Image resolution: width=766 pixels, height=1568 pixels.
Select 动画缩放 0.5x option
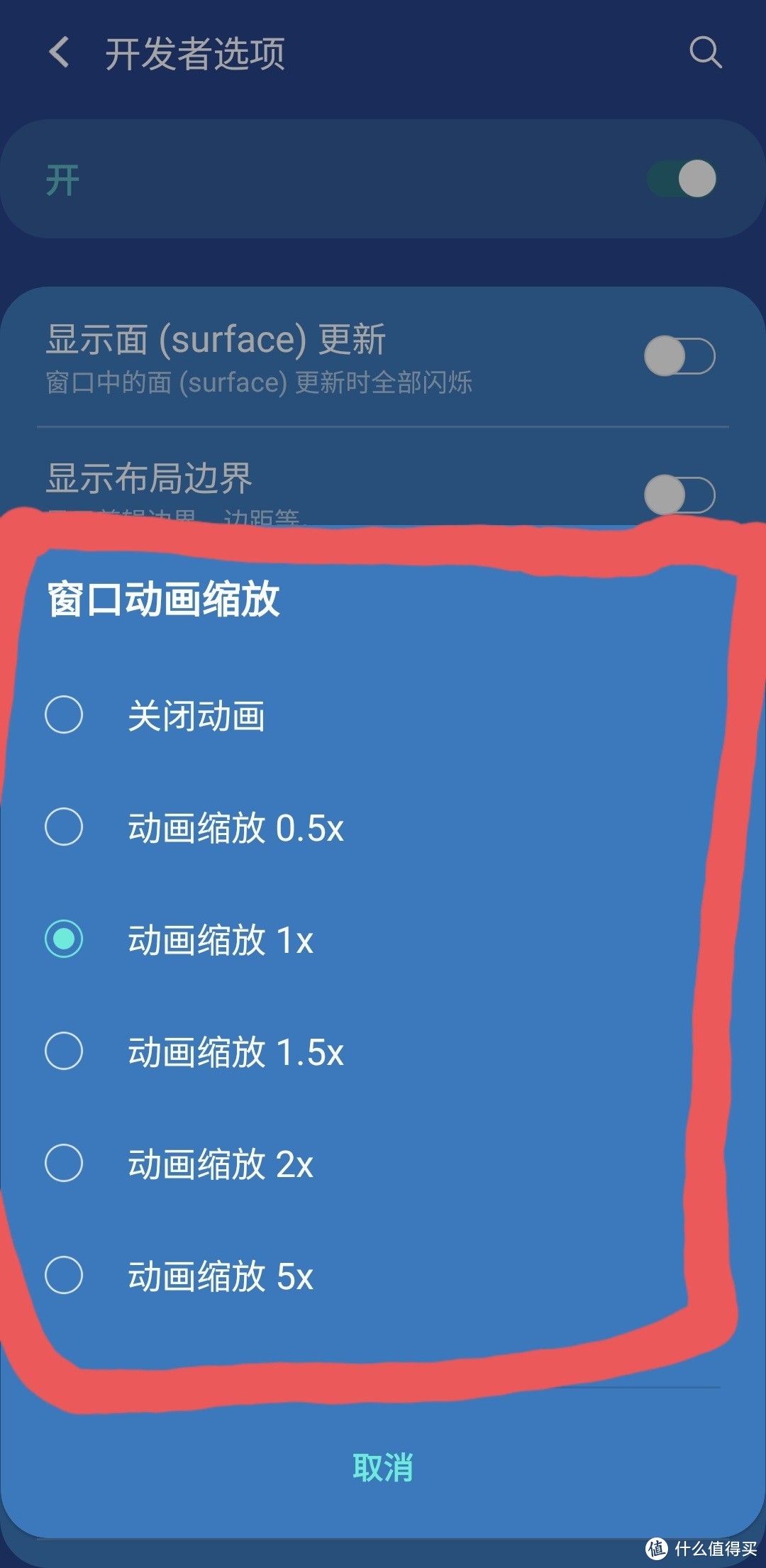pyautogui.click(x=234, y=829)
